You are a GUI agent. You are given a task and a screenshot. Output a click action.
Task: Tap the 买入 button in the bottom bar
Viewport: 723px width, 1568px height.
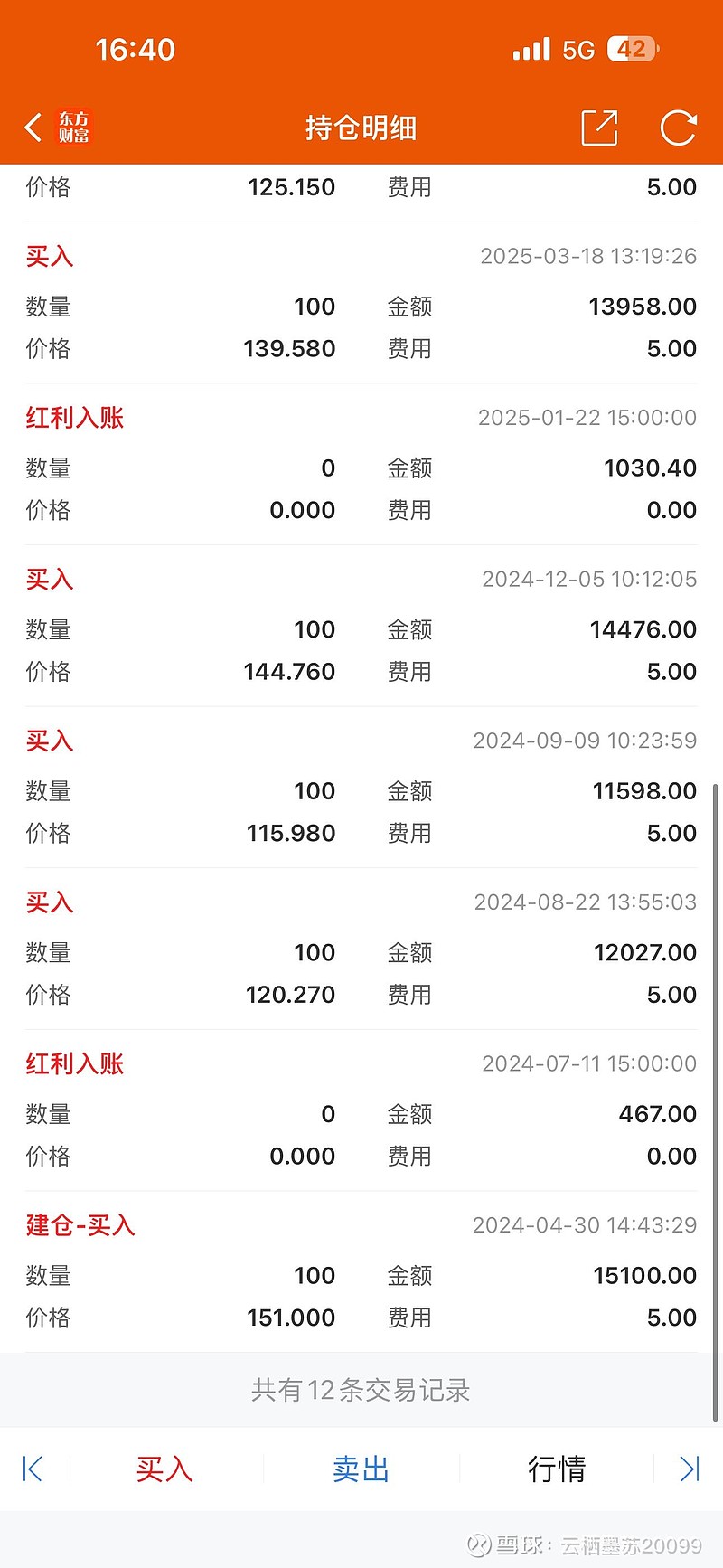pos(164,1469)
